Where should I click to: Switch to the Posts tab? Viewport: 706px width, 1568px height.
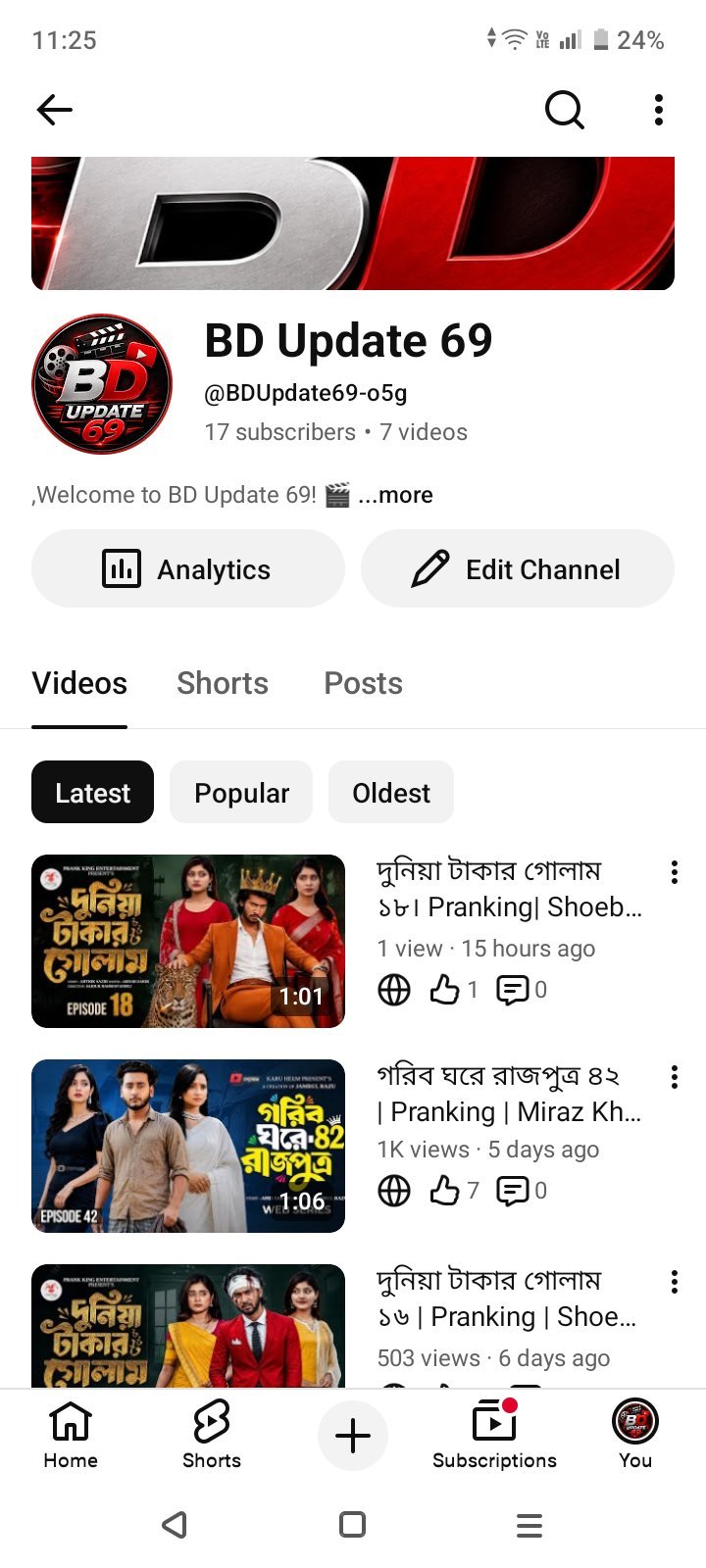pyautogui.click(x=364, y=683)
